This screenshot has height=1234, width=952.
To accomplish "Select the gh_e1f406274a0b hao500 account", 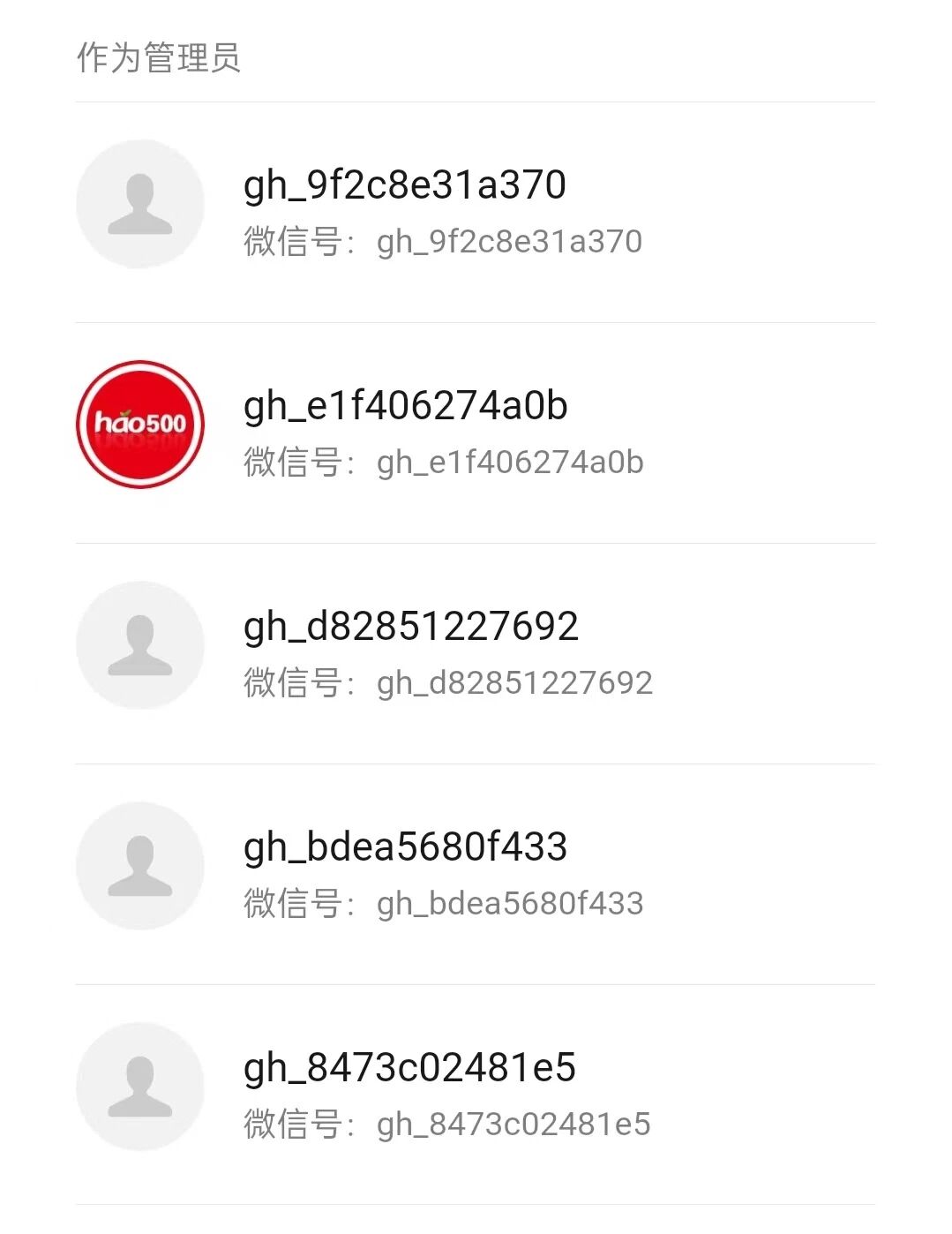I will pos(475,433).
